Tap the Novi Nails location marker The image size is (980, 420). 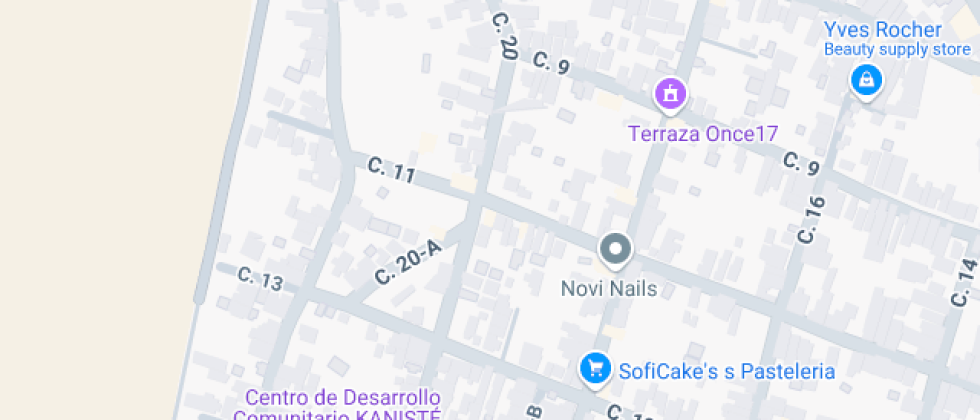click(x=616, y=249)
